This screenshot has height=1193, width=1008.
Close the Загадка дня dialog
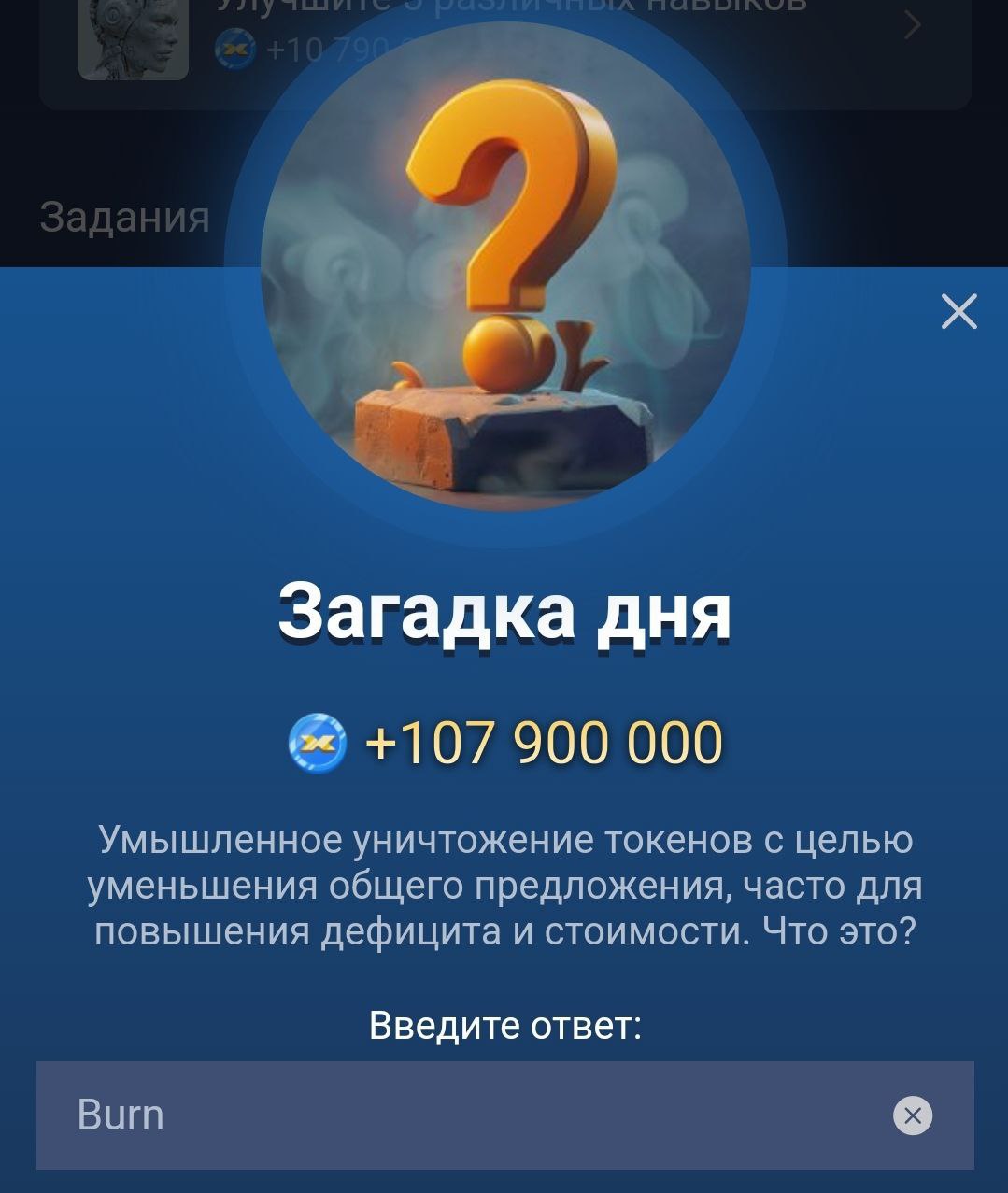(958, 312)
